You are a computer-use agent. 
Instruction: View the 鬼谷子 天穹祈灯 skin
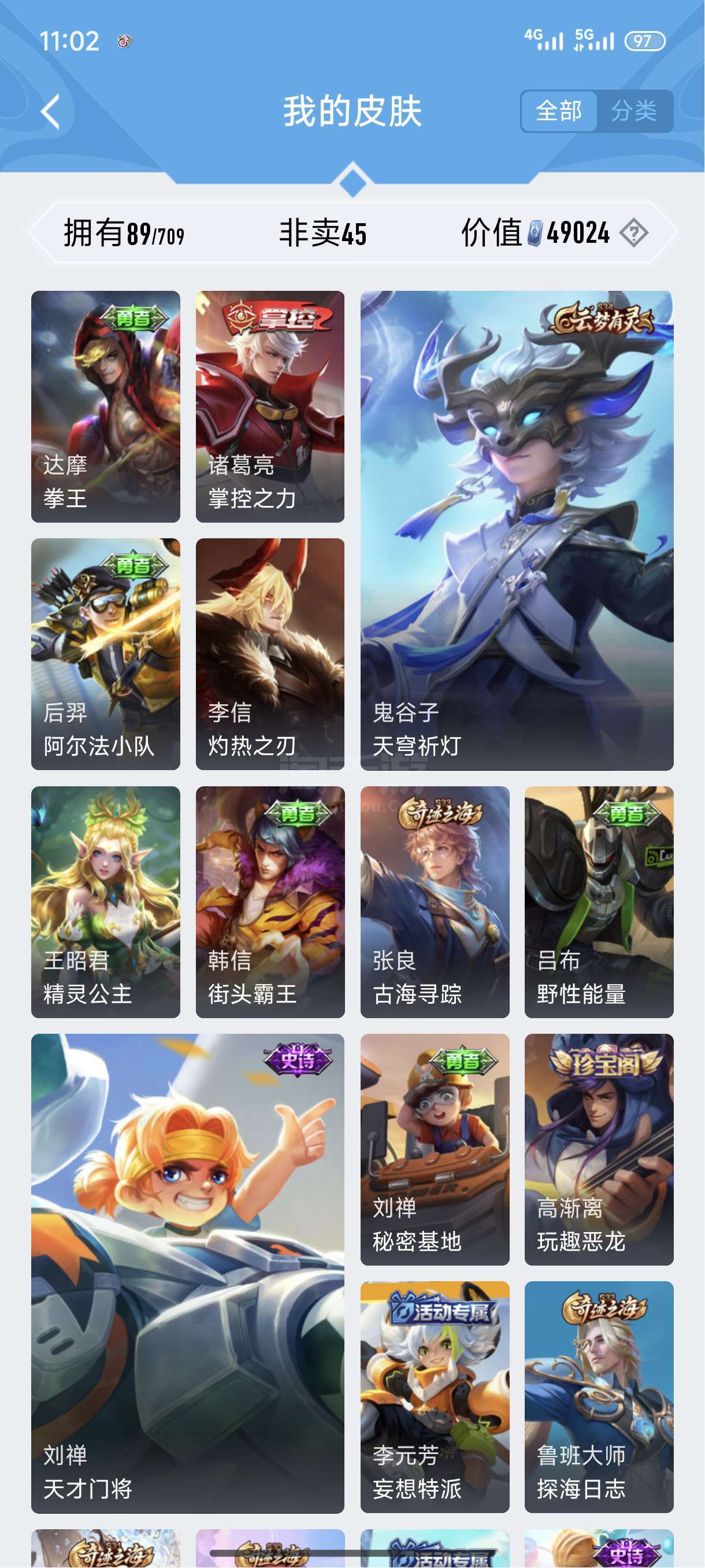click(517, 530)
